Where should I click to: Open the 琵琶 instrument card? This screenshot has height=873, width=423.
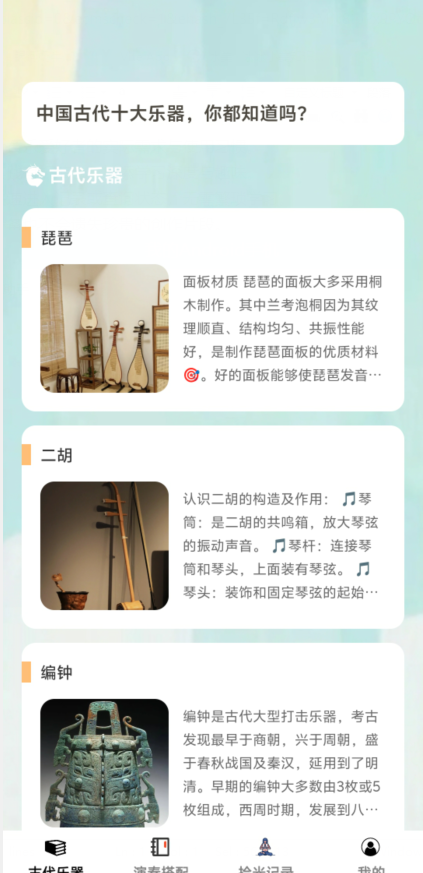[x=213, y=310]
